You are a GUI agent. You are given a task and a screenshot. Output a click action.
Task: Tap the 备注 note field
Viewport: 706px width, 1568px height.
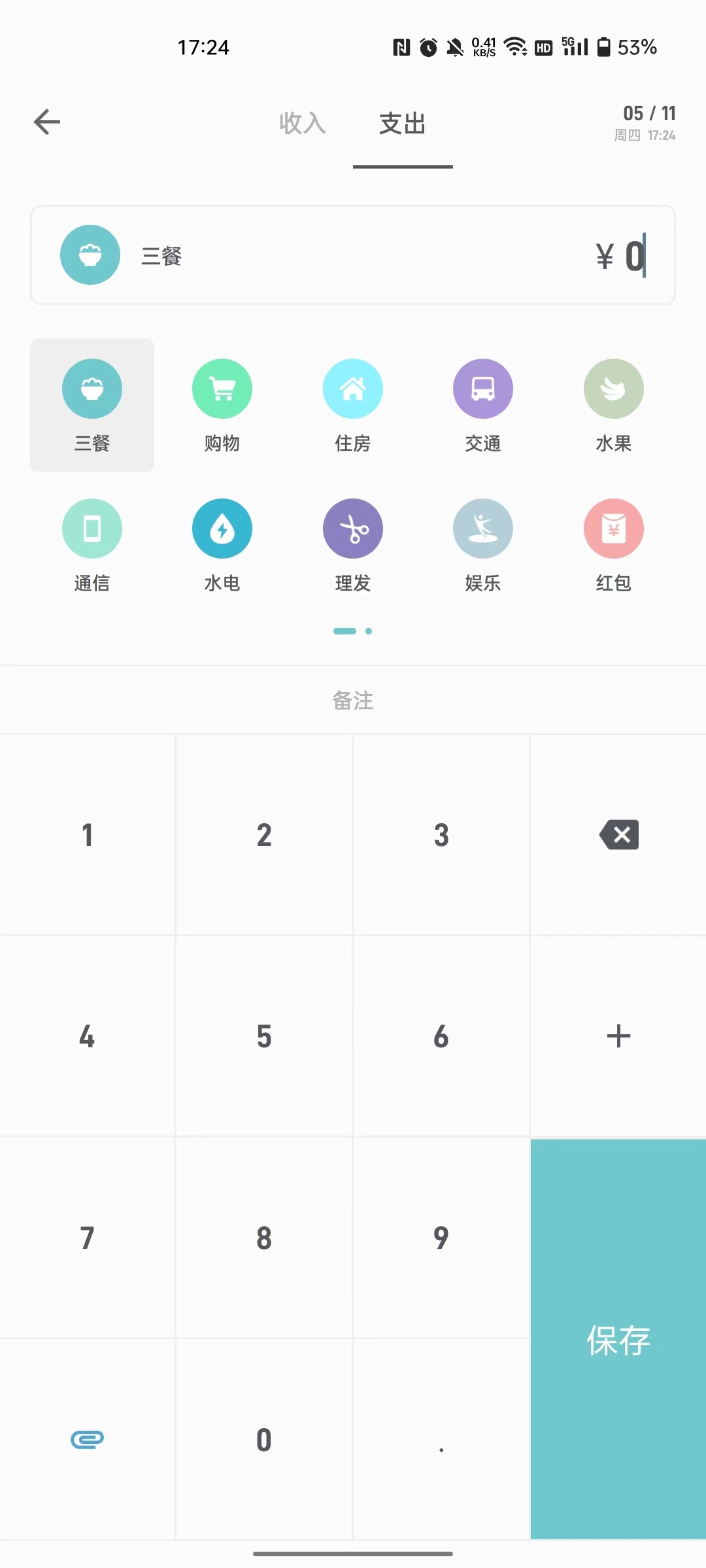click(x=353, y=700)
